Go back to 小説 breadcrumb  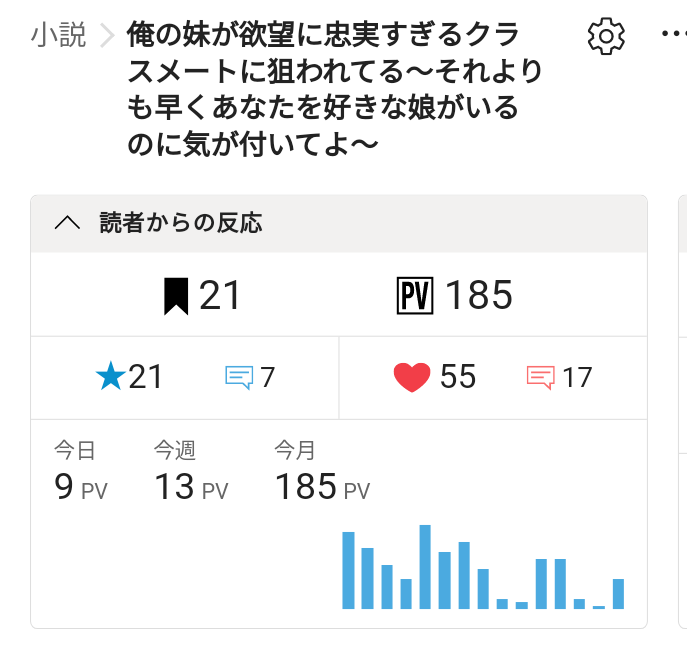pyautogui.click(x=58, y=36)
